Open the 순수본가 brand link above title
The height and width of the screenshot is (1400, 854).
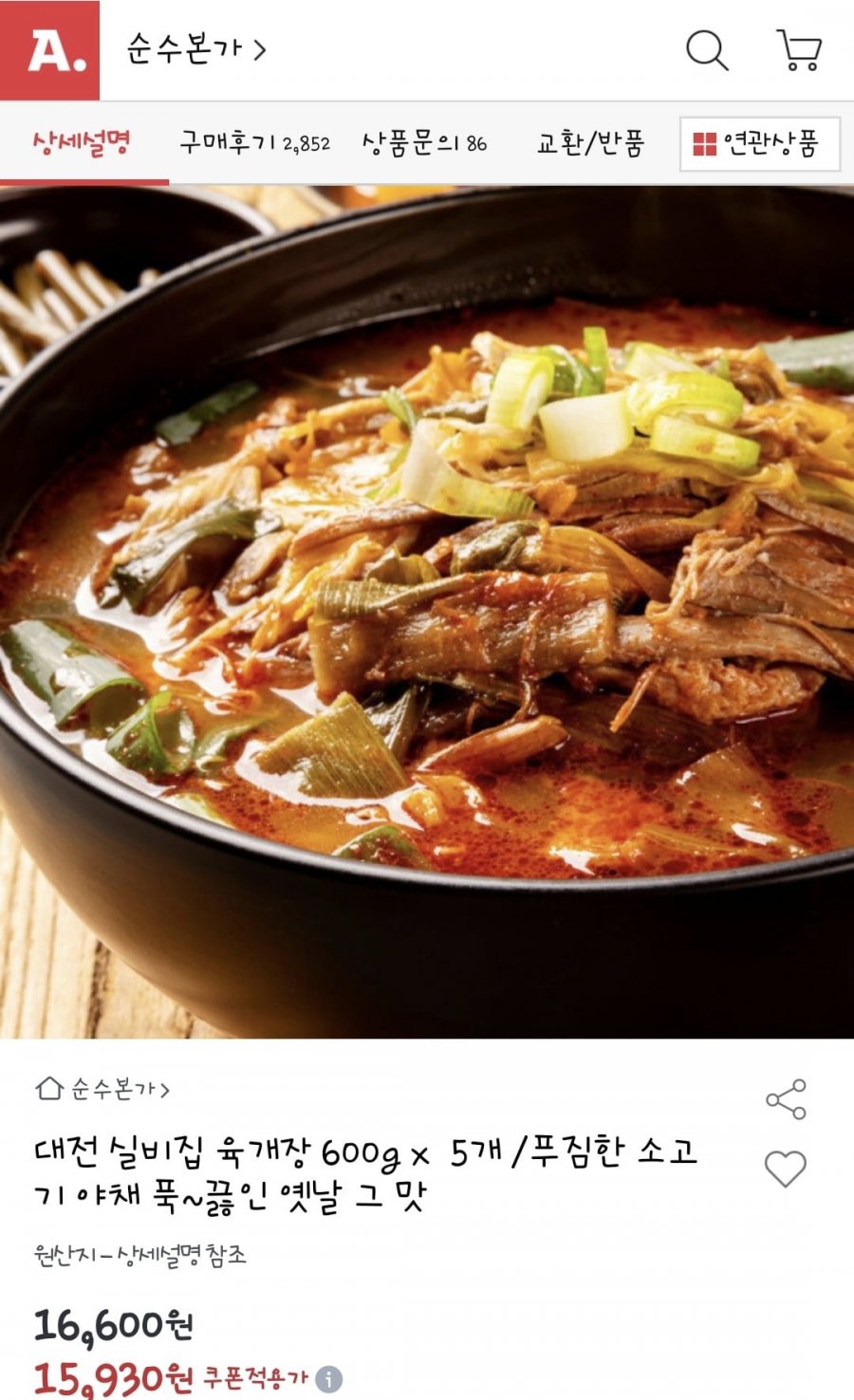102,1089
